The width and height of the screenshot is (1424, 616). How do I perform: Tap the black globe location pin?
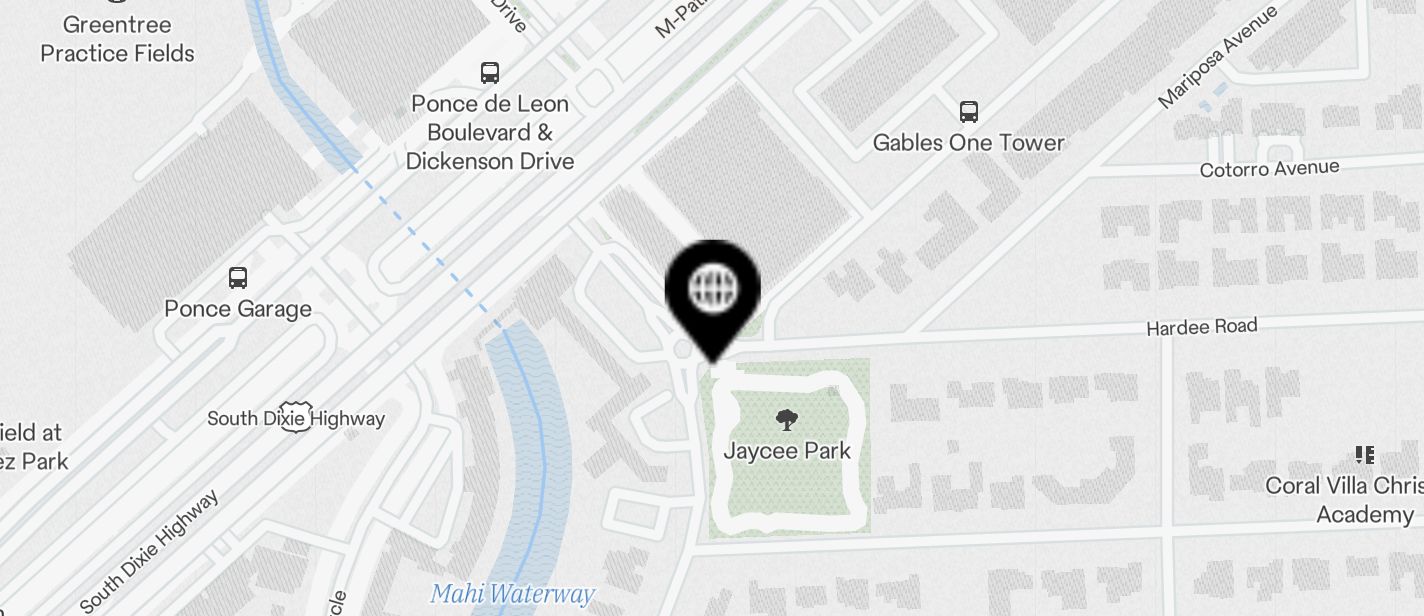point(713,290)
